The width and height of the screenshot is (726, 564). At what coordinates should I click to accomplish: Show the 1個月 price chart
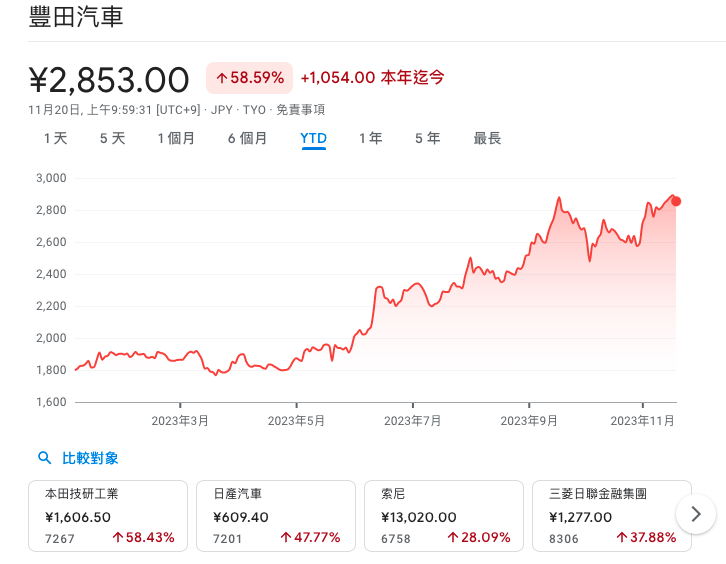pos(176,139)
